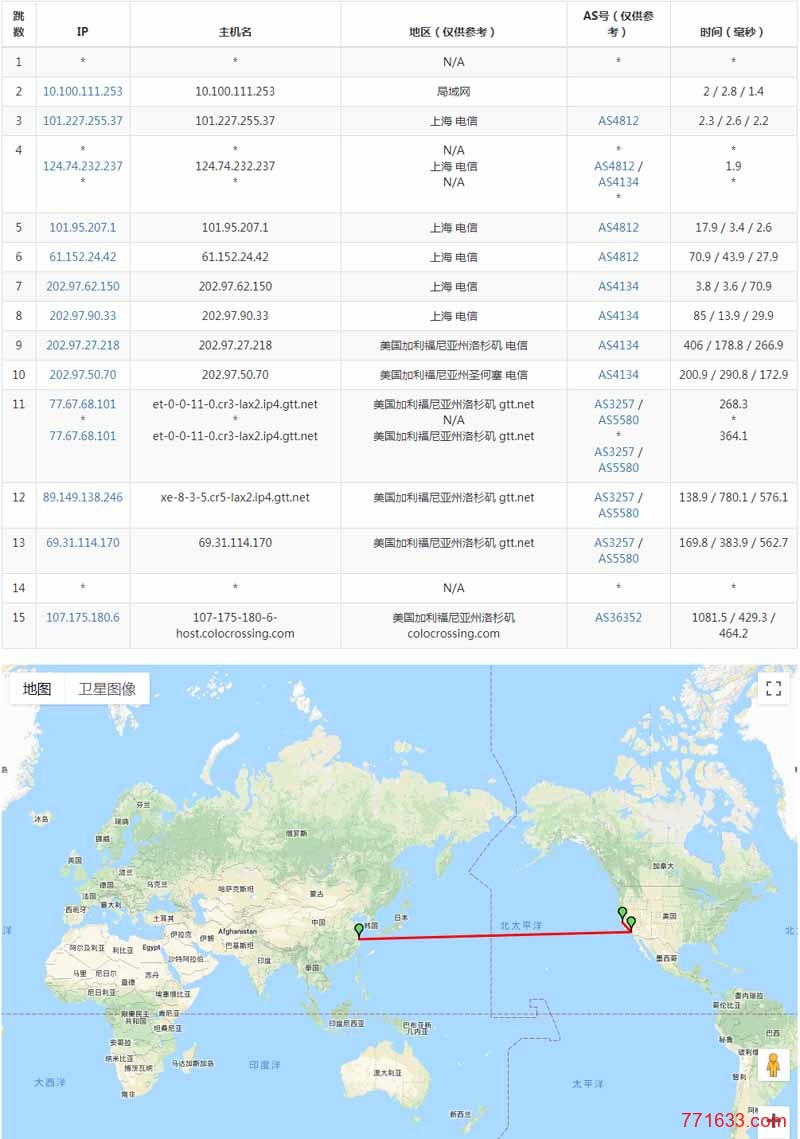This screenshot has width=800, height=1139.
Task: Switch the map to 卫星图像 view
Action: tap(107, 689)
